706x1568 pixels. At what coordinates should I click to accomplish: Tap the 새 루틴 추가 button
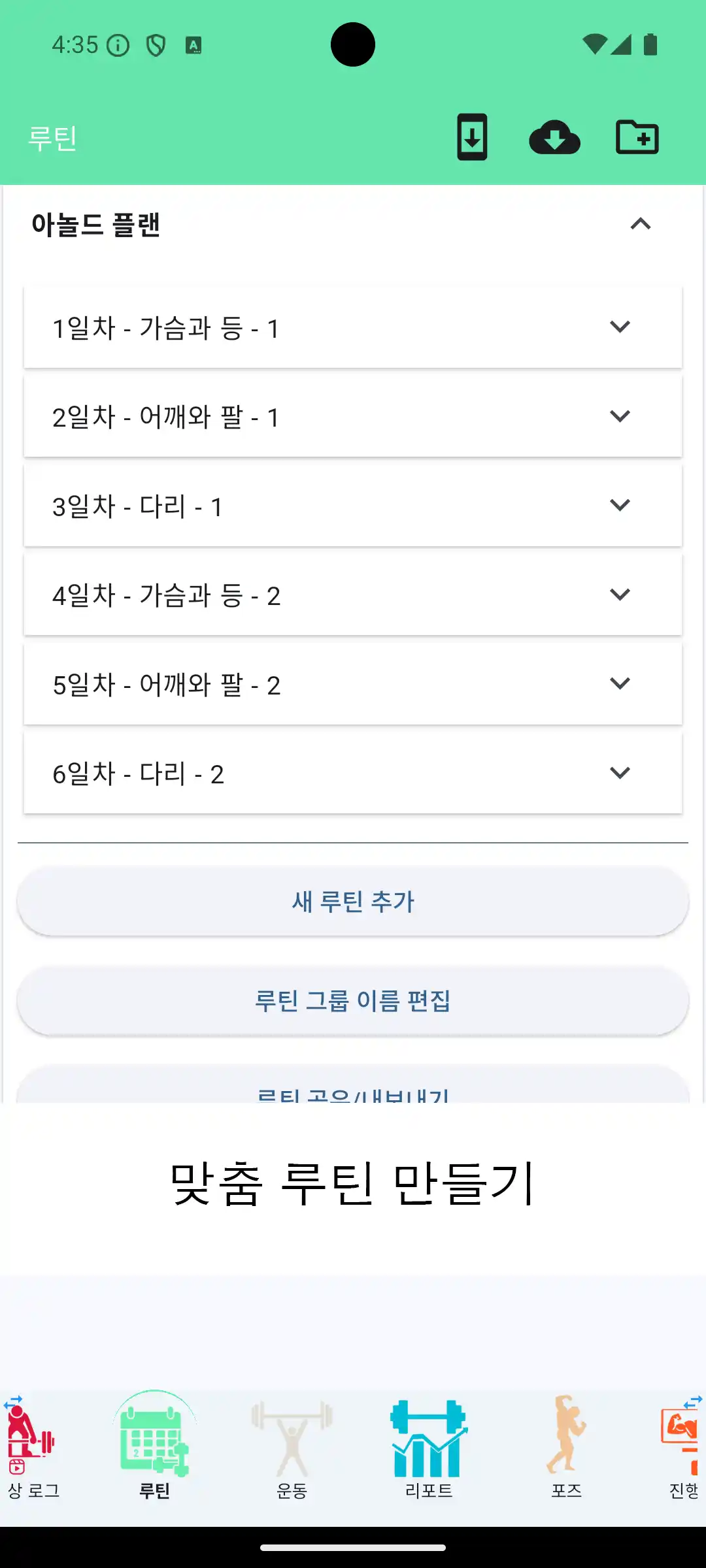353,902
